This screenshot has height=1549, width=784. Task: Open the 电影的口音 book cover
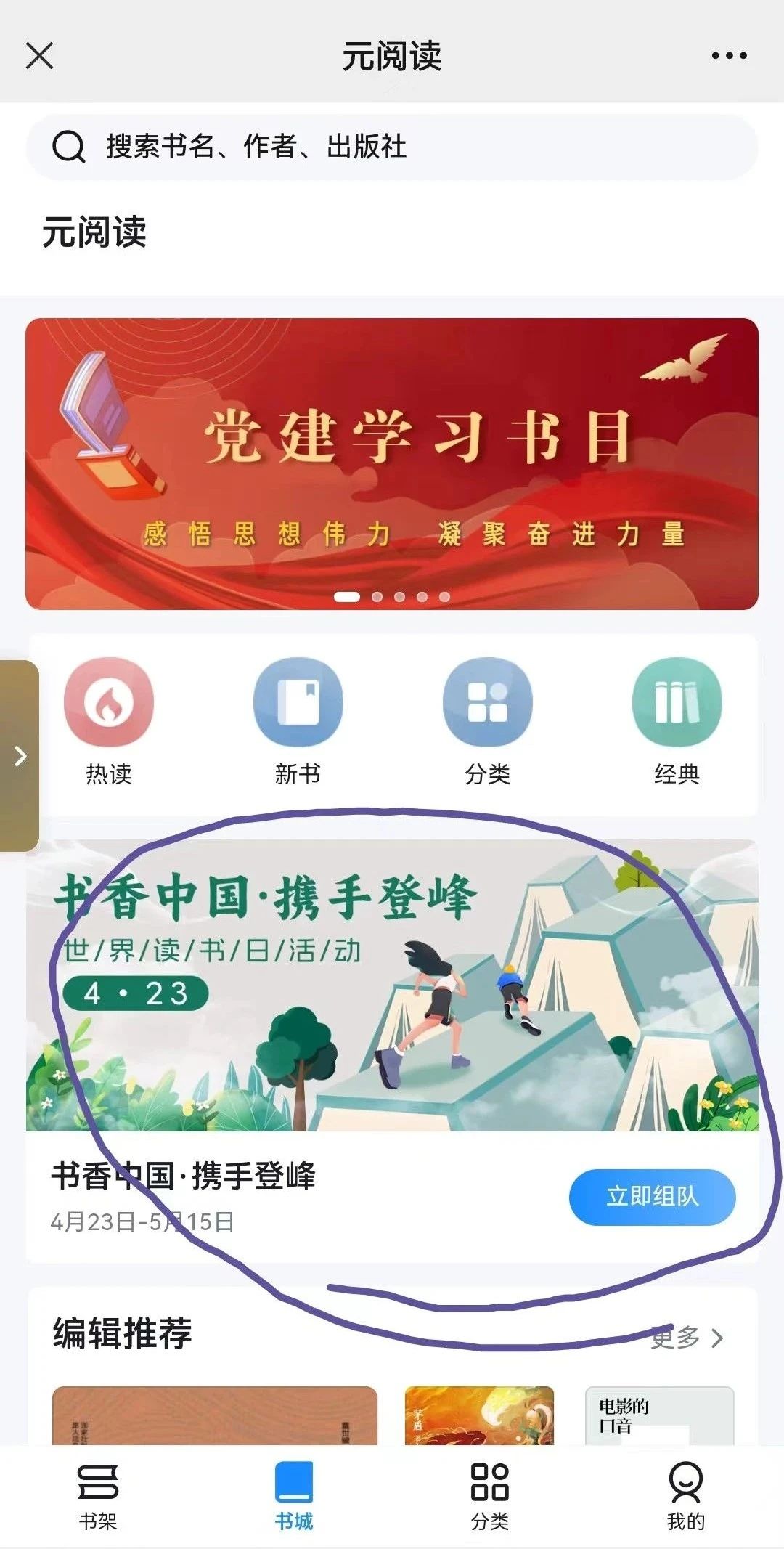[660, 1415]
